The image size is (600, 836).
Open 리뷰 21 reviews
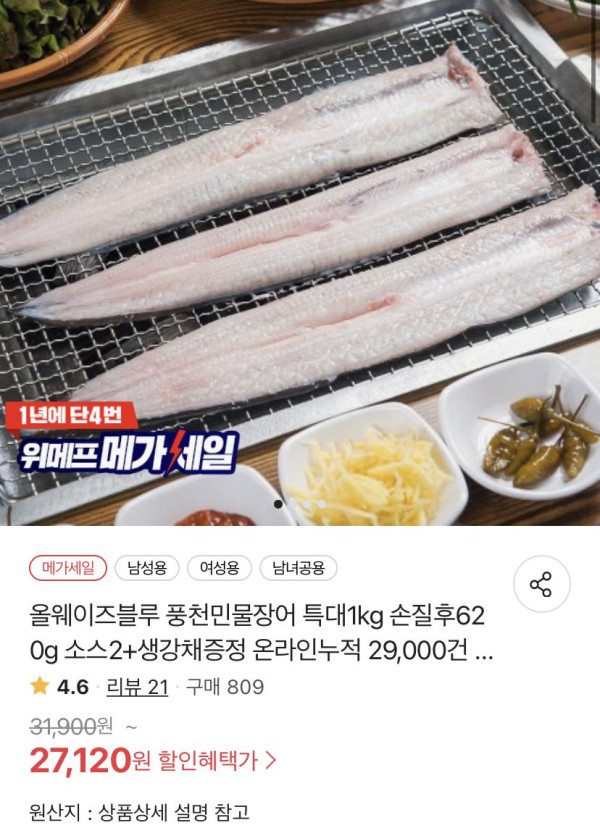137,687
